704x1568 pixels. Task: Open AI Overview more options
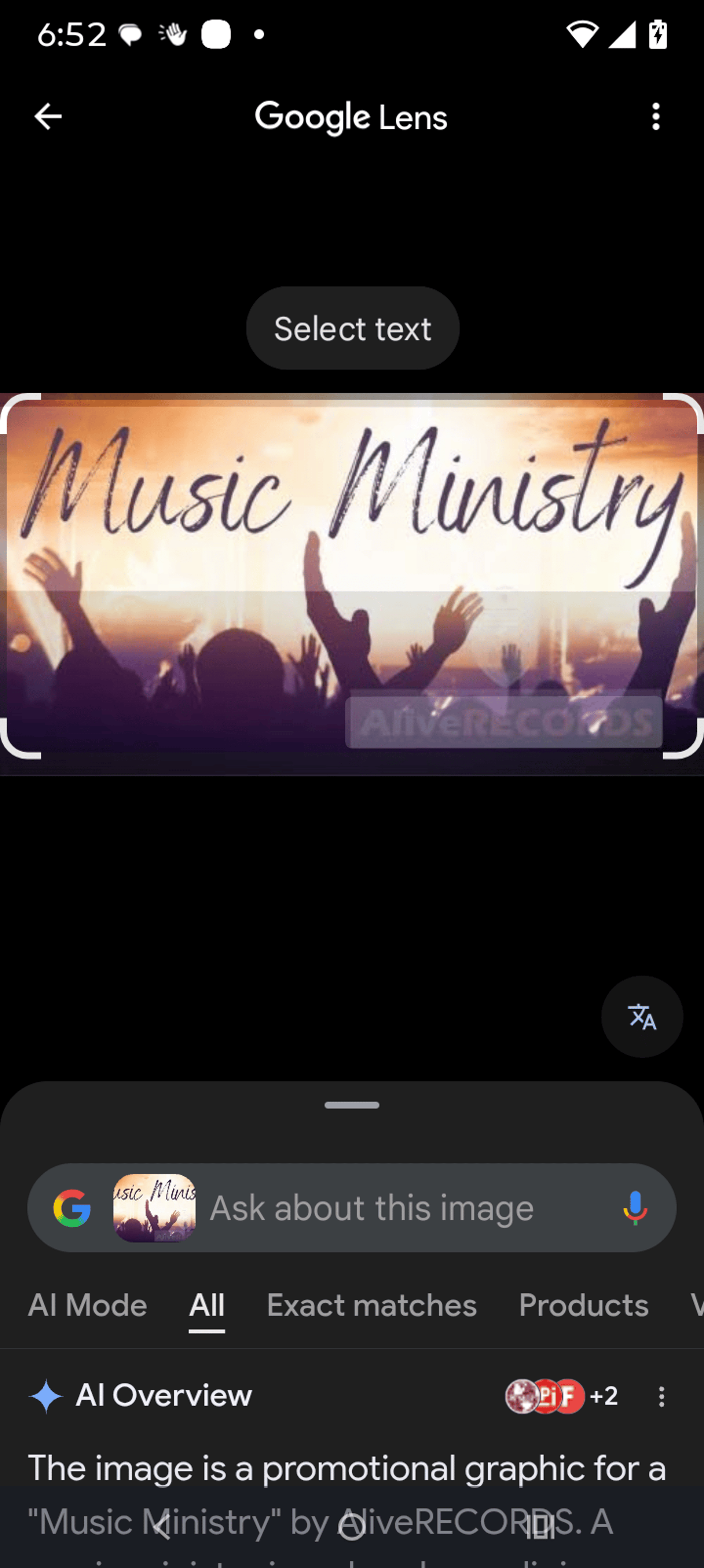pos(661,1396)
